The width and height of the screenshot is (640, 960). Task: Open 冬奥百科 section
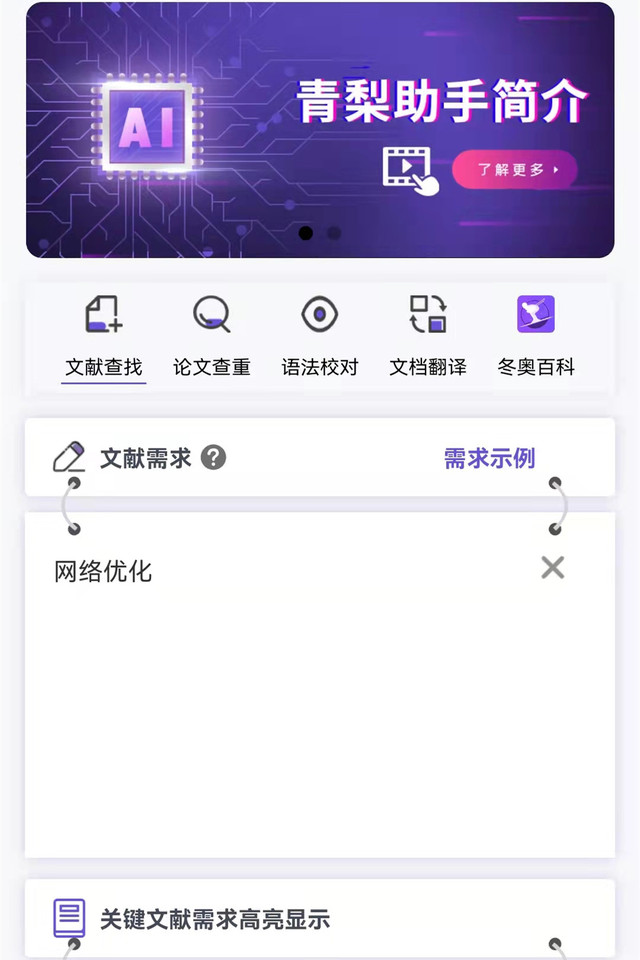click(536, 338)
